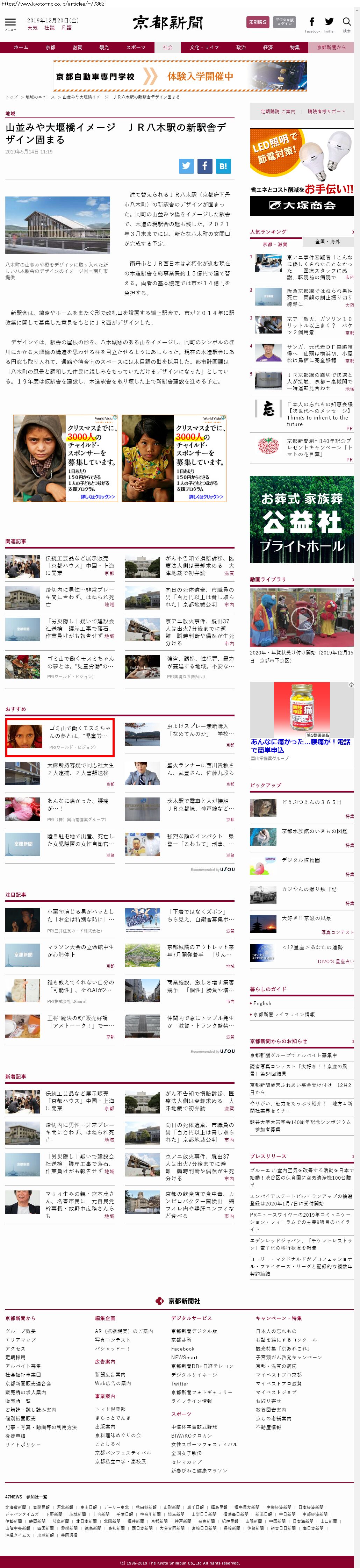Open the hamburger menu (メニュー)
Viewport: 360px width, 1568px height.
(10, 23)
